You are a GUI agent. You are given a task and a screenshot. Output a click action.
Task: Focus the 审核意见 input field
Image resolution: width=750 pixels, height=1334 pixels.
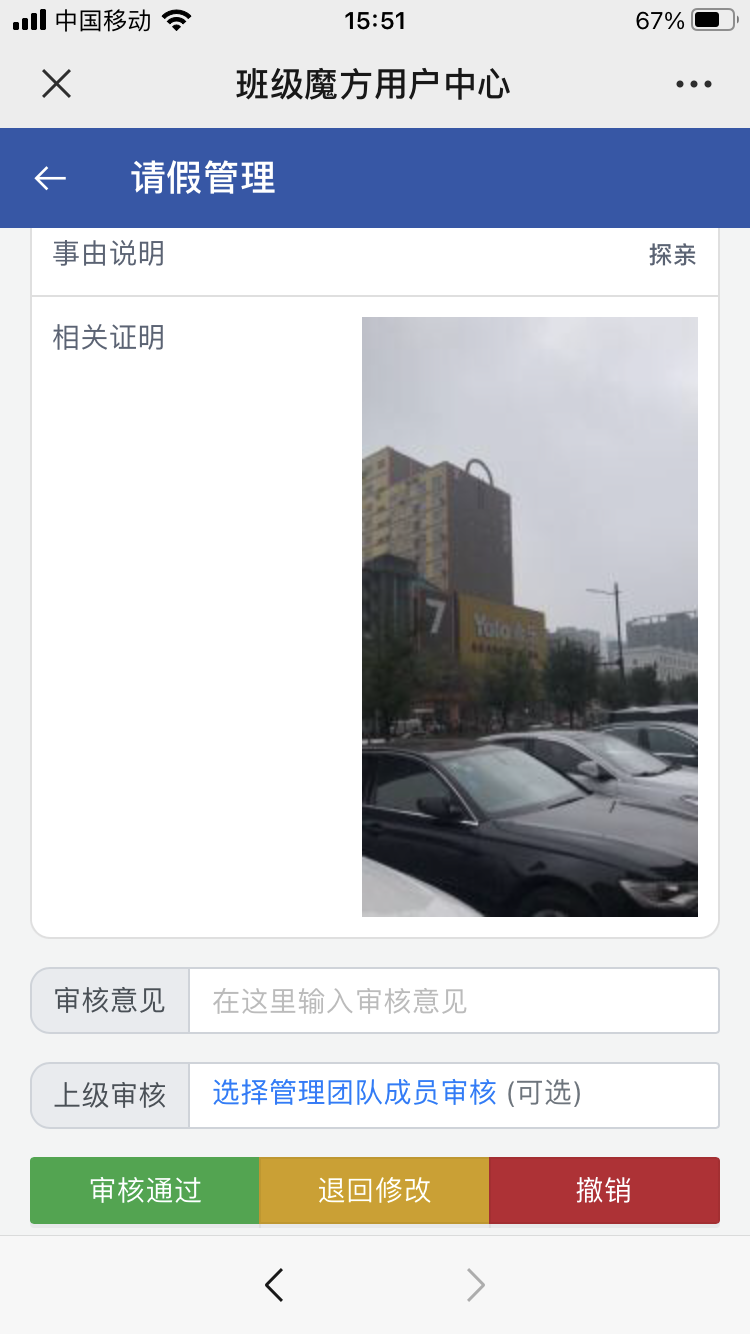click(453, 1001)
